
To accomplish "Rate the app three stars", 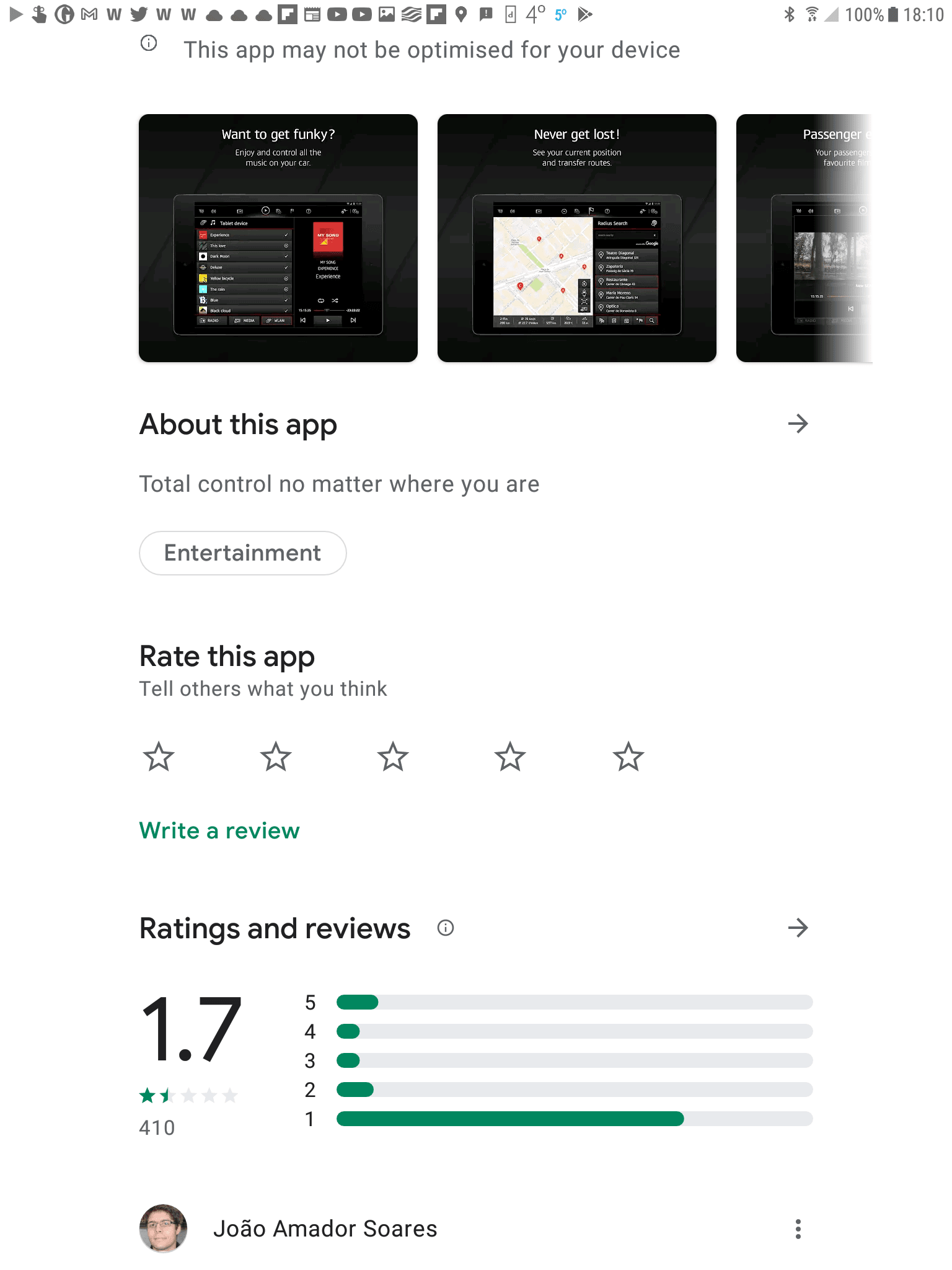I will [393, 757].
